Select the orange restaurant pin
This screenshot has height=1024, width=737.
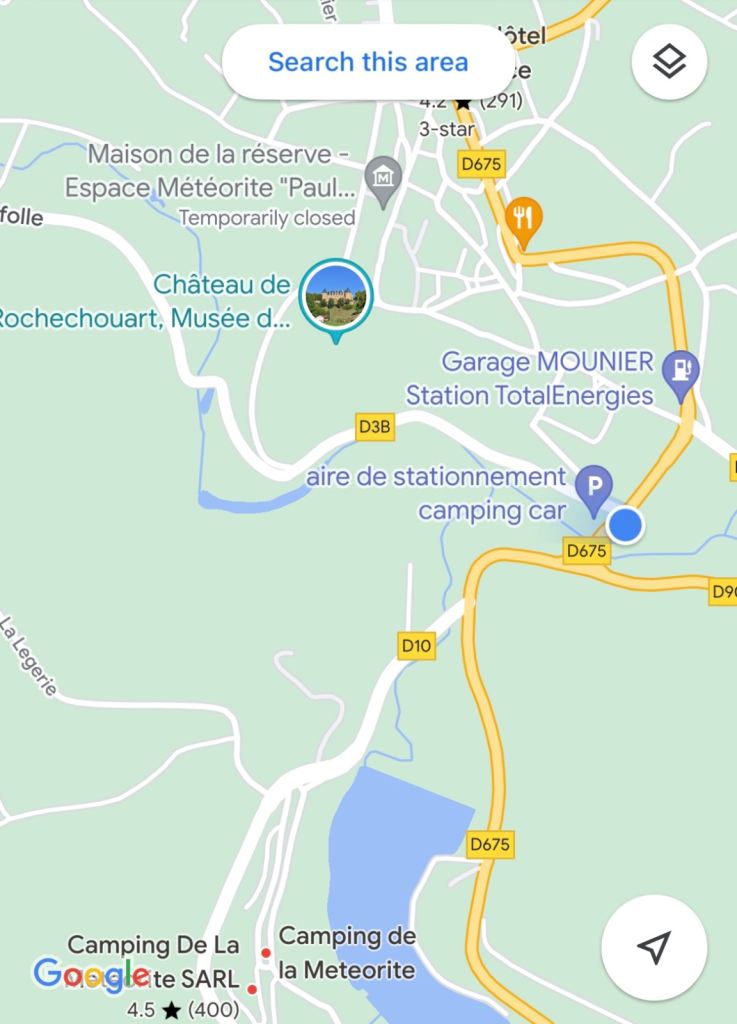pos(523,215)
